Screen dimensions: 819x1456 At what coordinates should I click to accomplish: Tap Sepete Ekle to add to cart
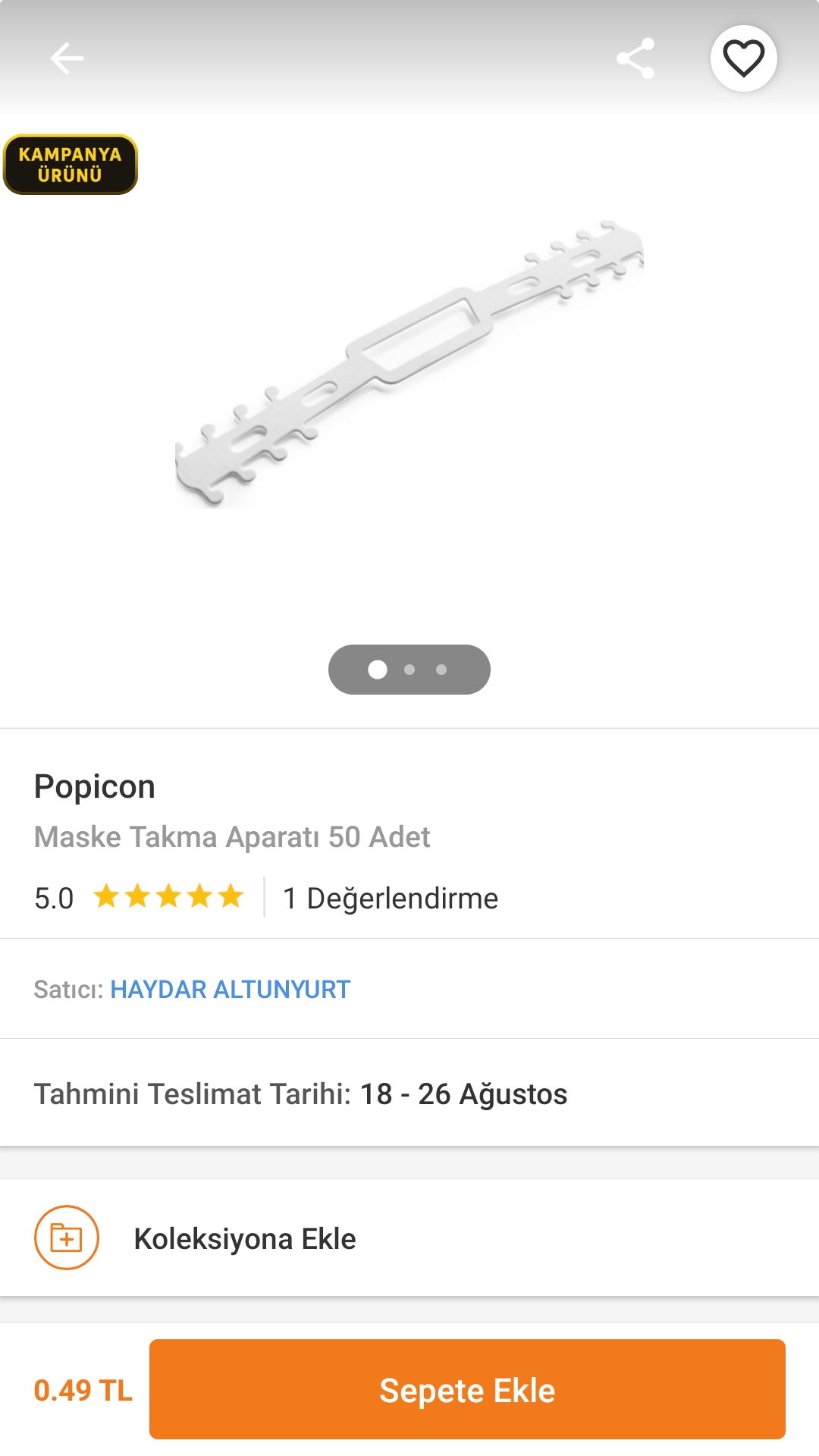467,1389
